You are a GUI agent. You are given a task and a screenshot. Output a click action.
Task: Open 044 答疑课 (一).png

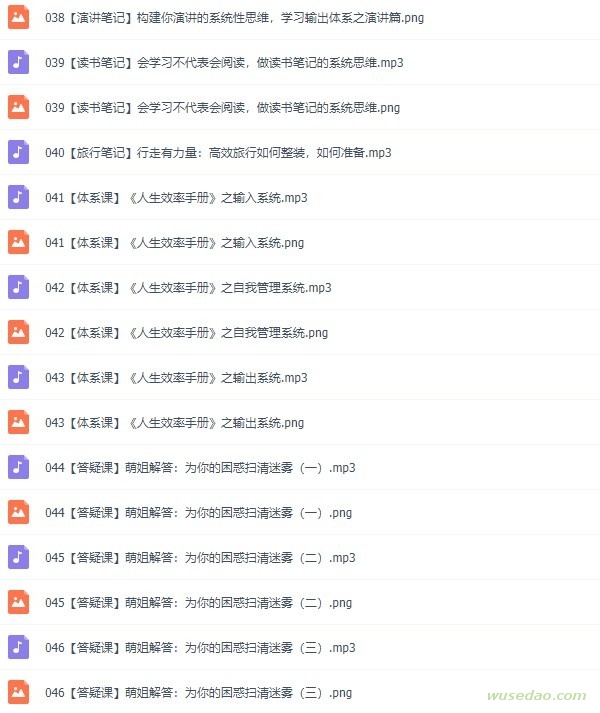coord(198,512)
